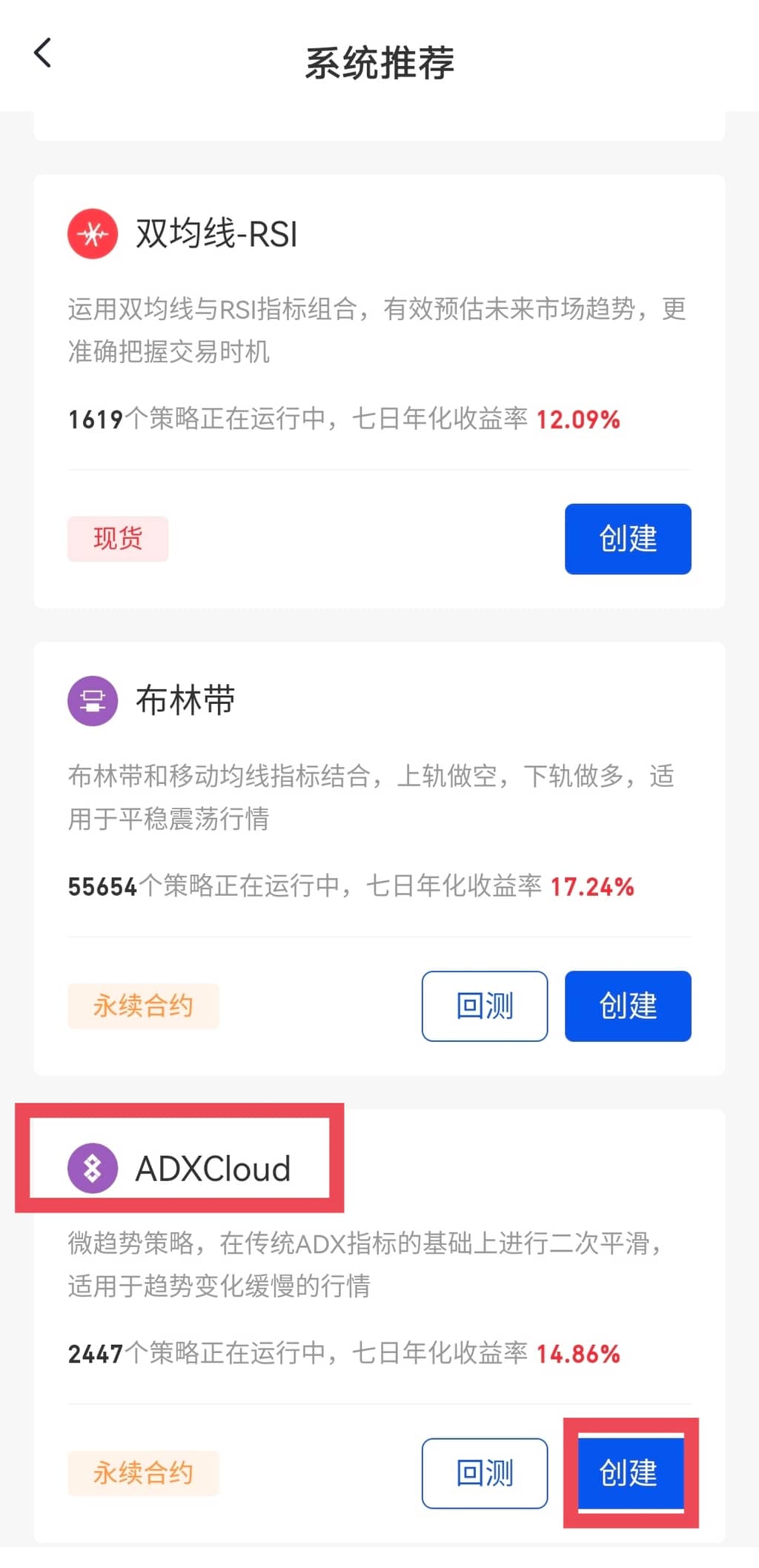Run 回测 for ADXCloud strategy
Viewport: 759px width, 1568px height.
[484, 1472]
